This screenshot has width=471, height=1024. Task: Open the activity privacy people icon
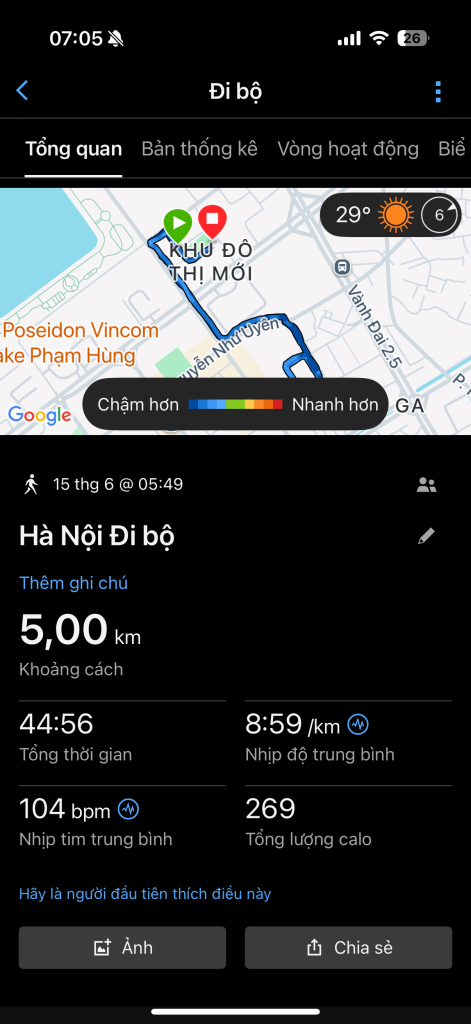[x=427, y=485]
